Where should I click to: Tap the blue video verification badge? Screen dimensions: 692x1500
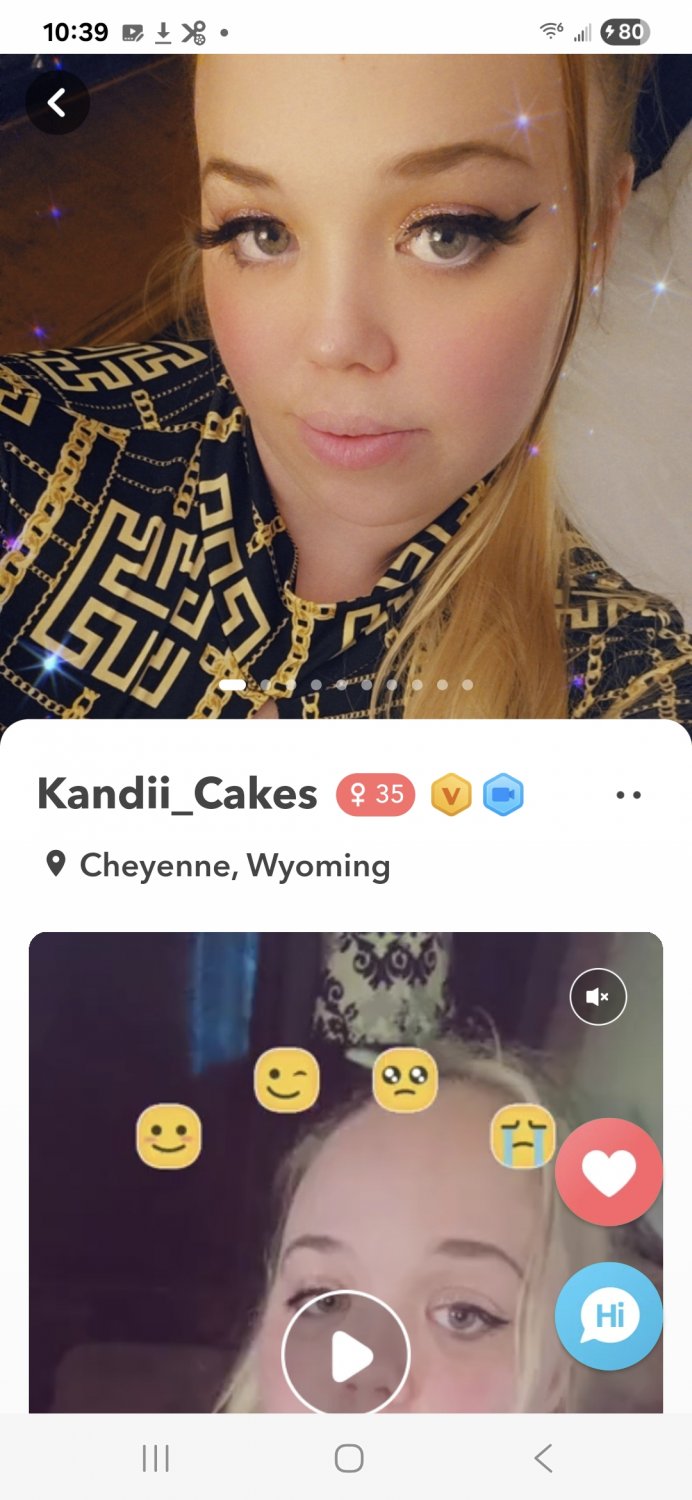click(503, 796)
